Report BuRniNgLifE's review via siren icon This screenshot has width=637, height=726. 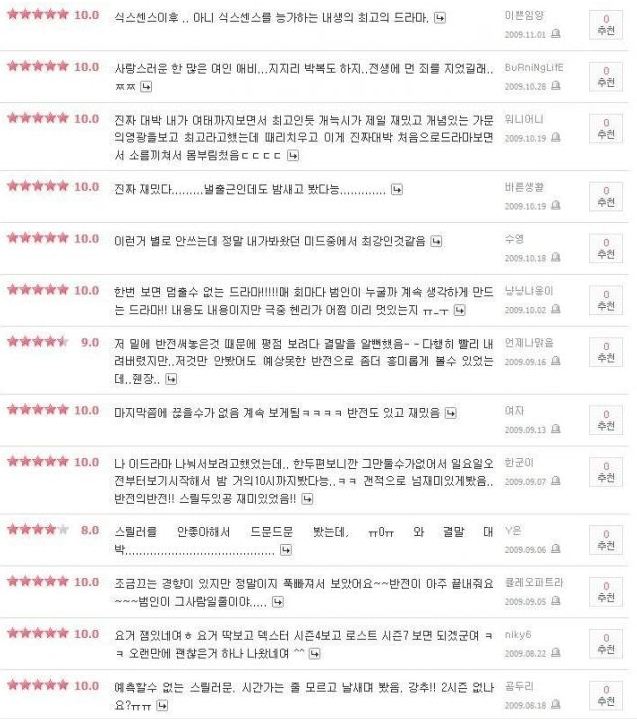click(x=556, y=85)
